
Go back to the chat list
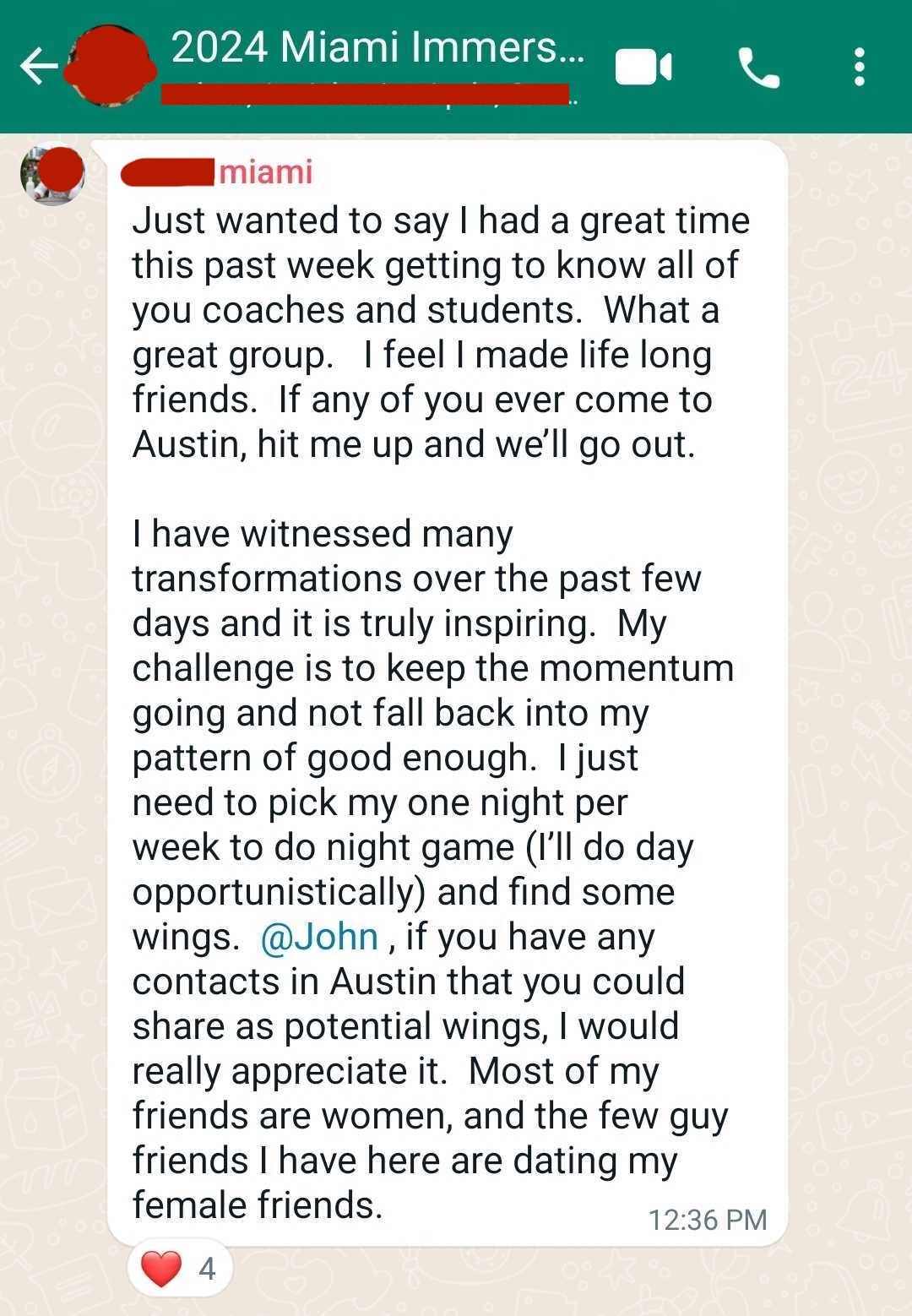click(x=38, y=66)
